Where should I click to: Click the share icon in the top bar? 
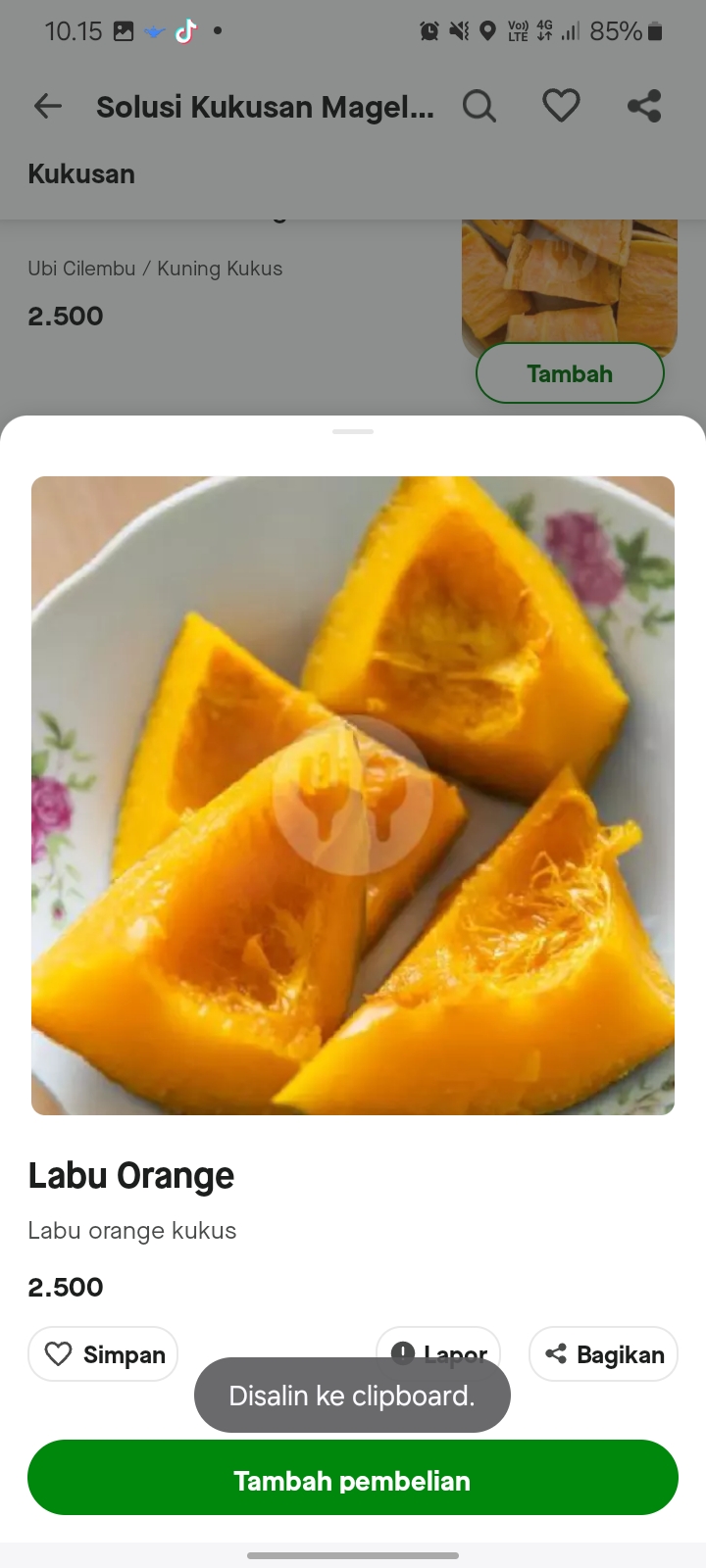644,105
